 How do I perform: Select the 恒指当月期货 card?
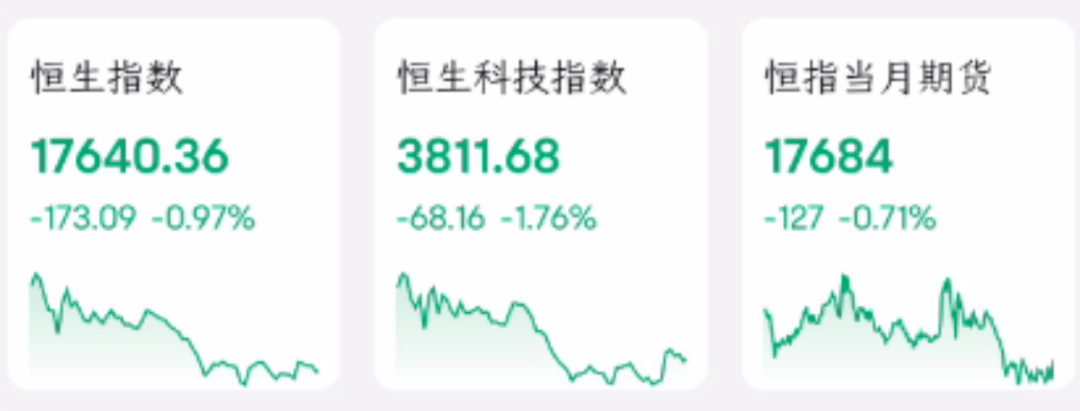906,203
